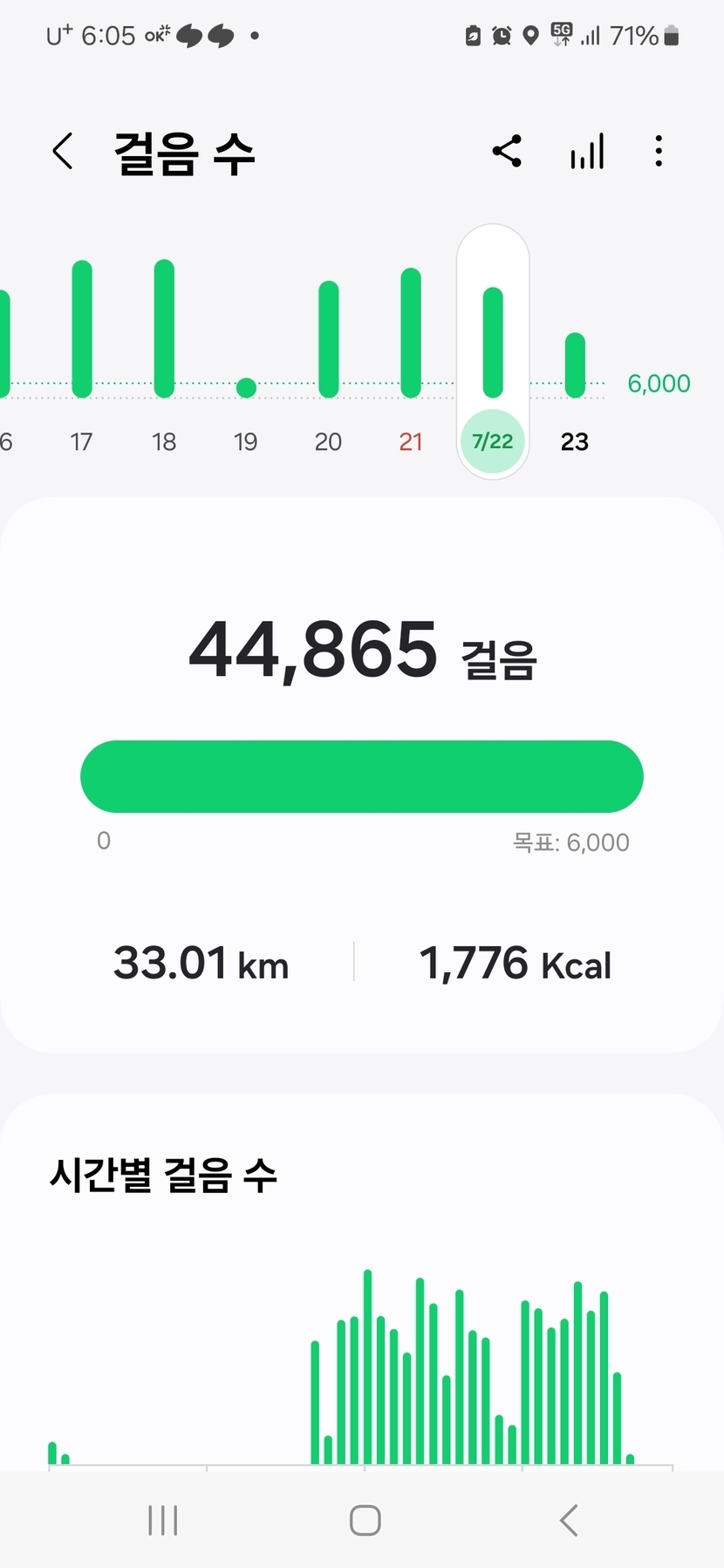
Task: Go back from the 걸음 수 screen
Action: [x=63, y=152]
